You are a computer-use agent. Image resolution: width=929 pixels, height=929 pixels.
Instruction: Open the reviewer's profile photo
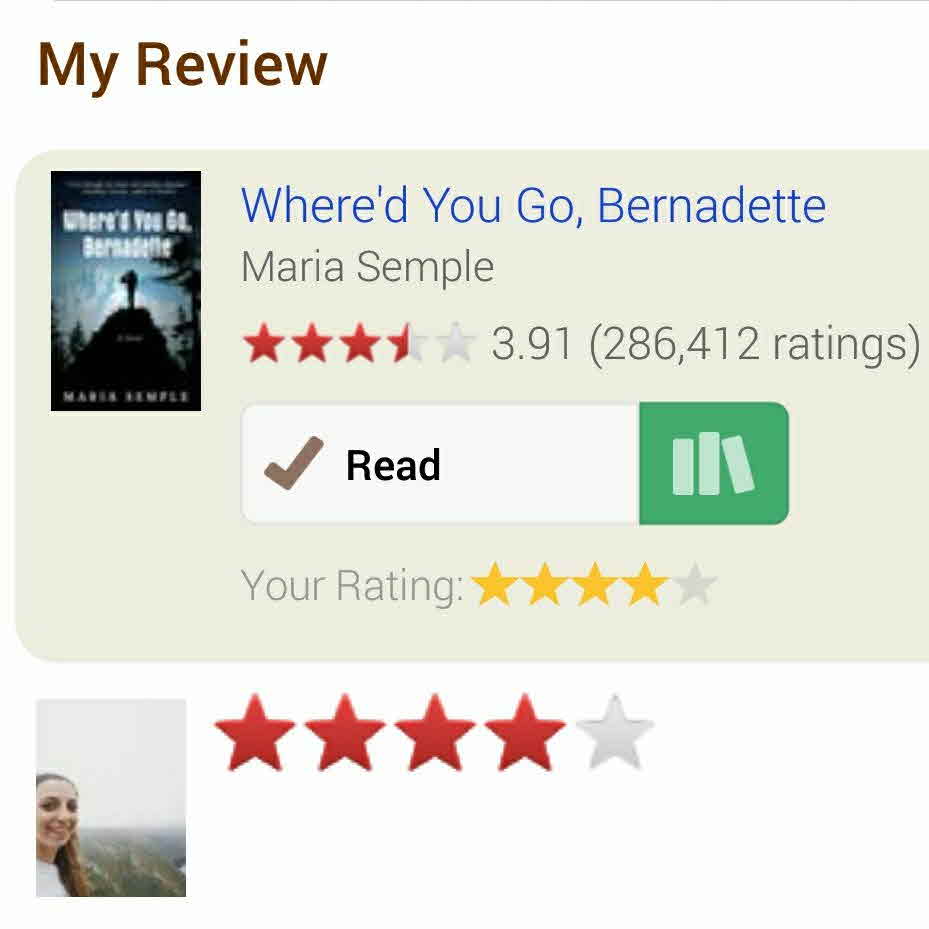point(111,797)
